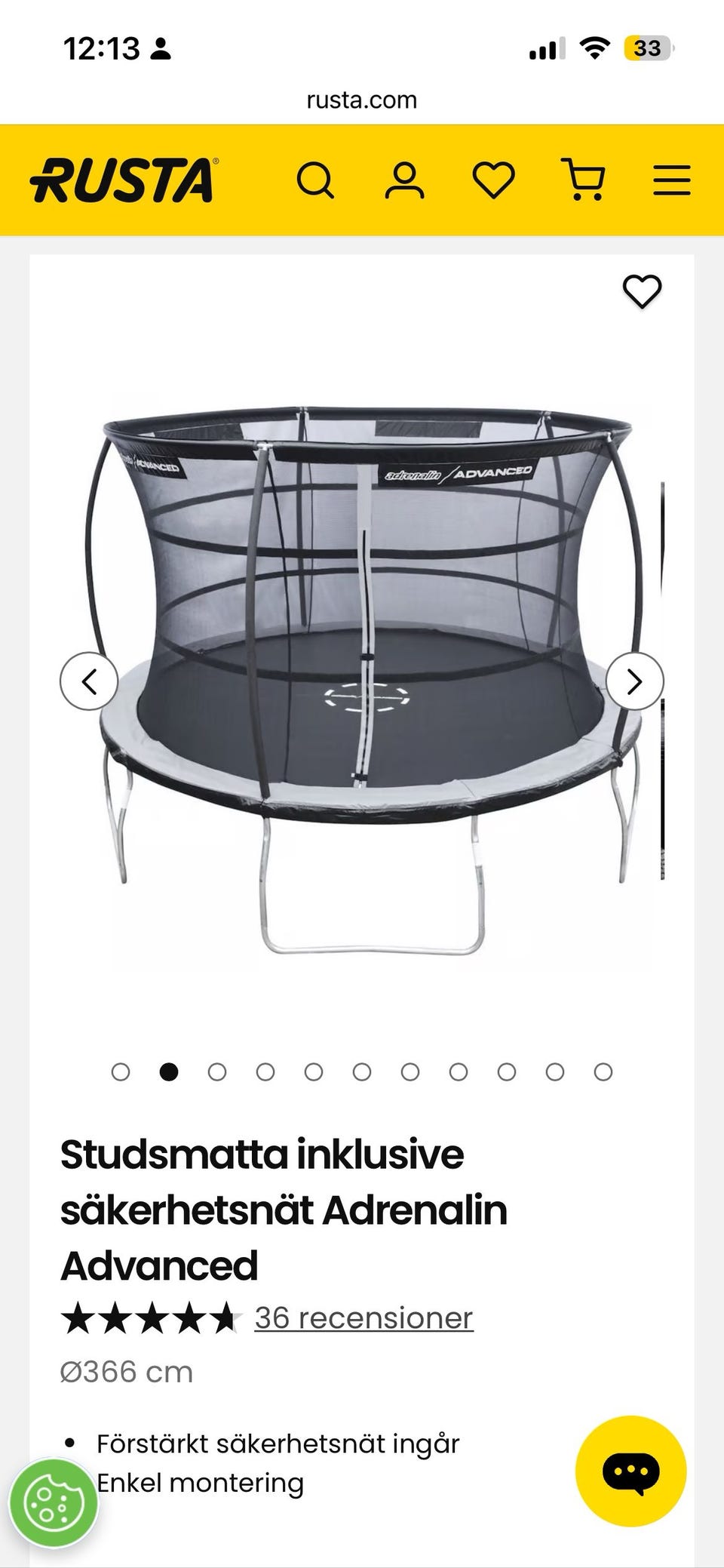The width and height of the screenshot is (724, 1568).
Task: Open the shopping cart
Action: coord(583,181)
